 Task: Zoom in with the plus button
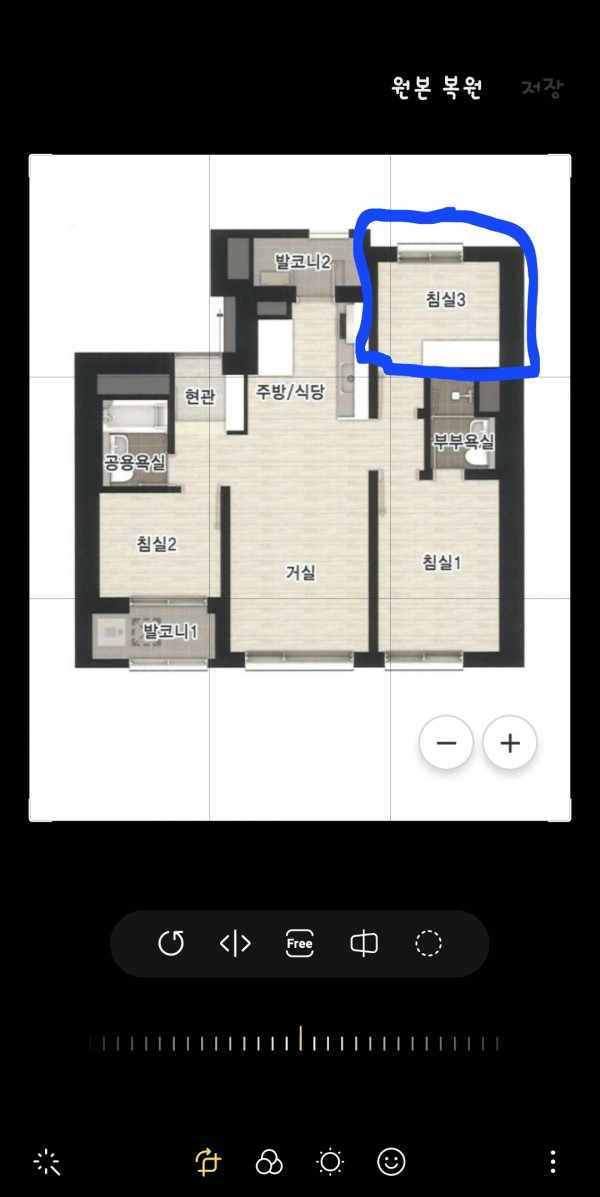510,743
